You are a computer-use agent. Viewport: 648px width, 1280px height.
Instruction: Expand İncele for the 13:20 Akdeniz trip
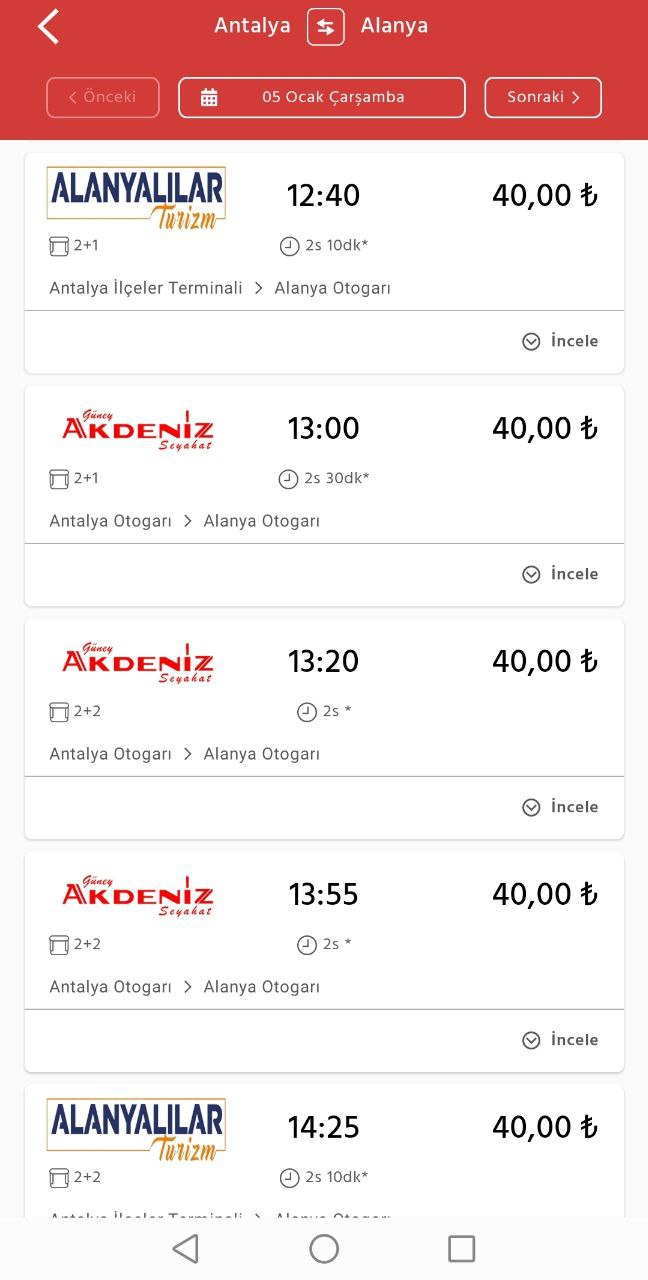pos(560,807)
